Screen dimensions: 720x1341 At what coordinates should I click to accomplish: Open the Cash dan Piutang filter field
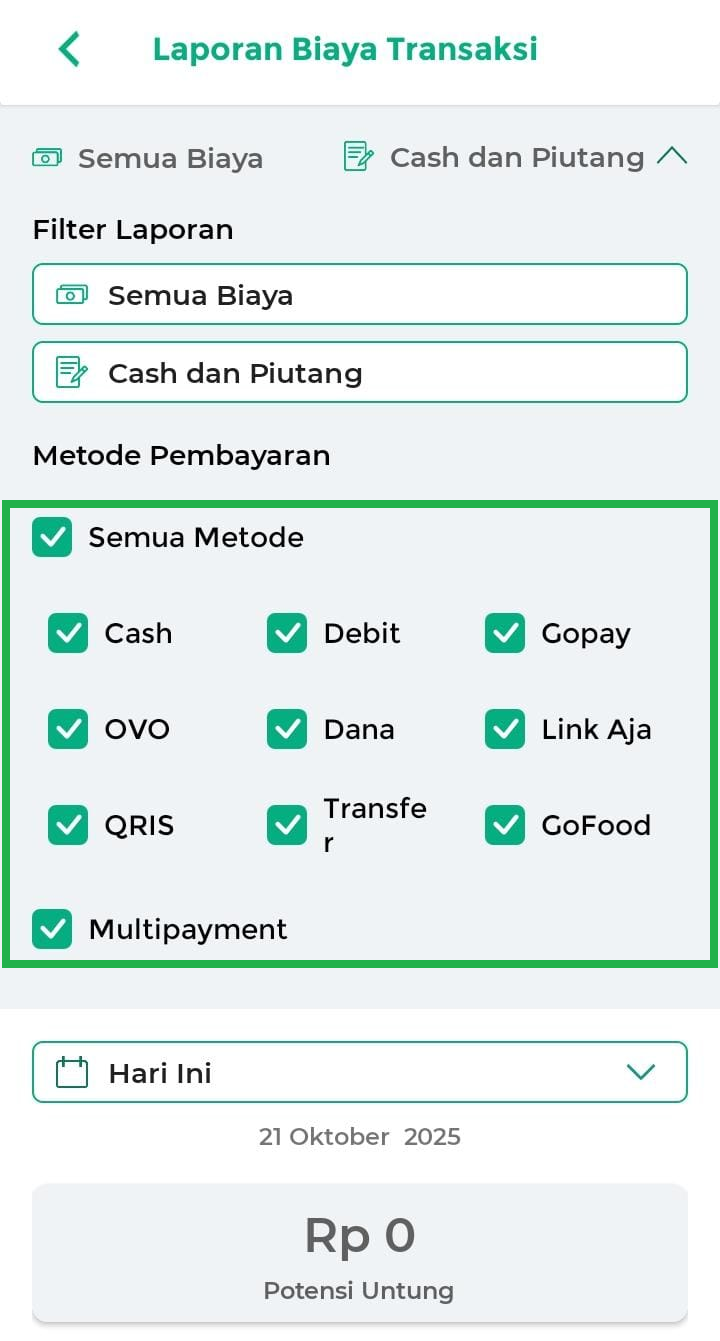[x=360, y=373]
